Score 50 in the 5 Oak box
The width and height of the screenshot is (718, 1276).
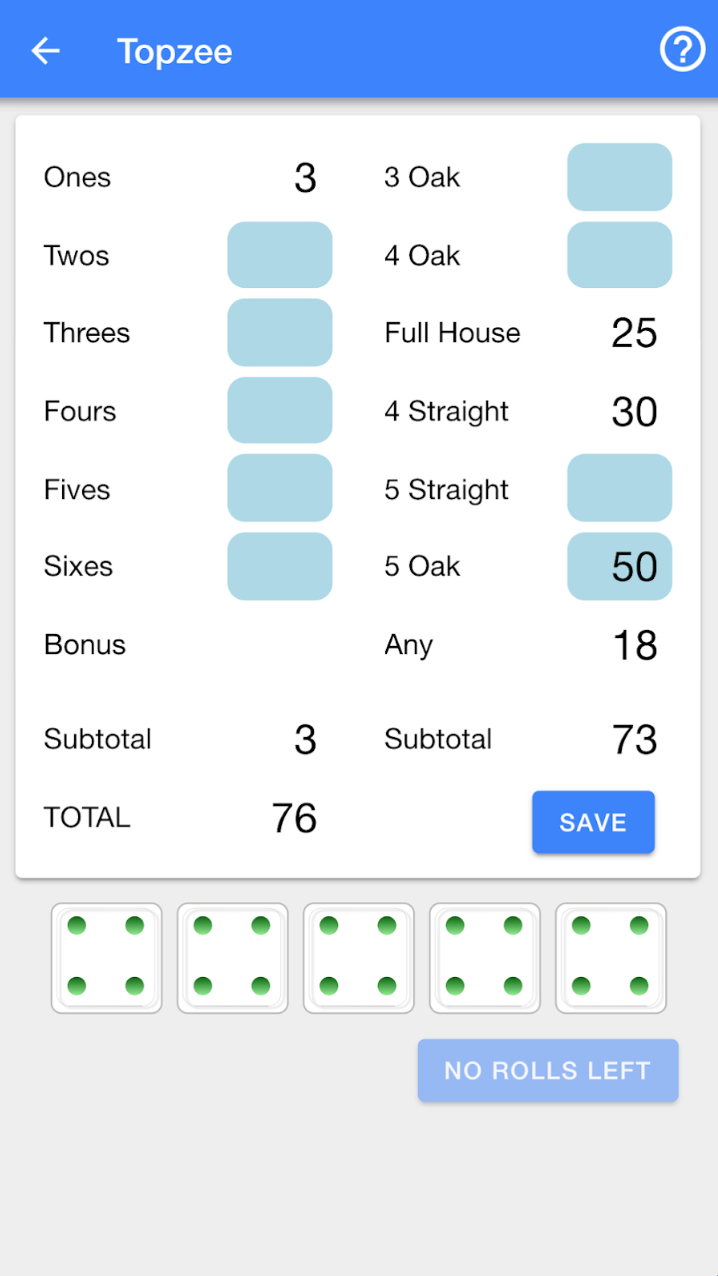(620, 566)
